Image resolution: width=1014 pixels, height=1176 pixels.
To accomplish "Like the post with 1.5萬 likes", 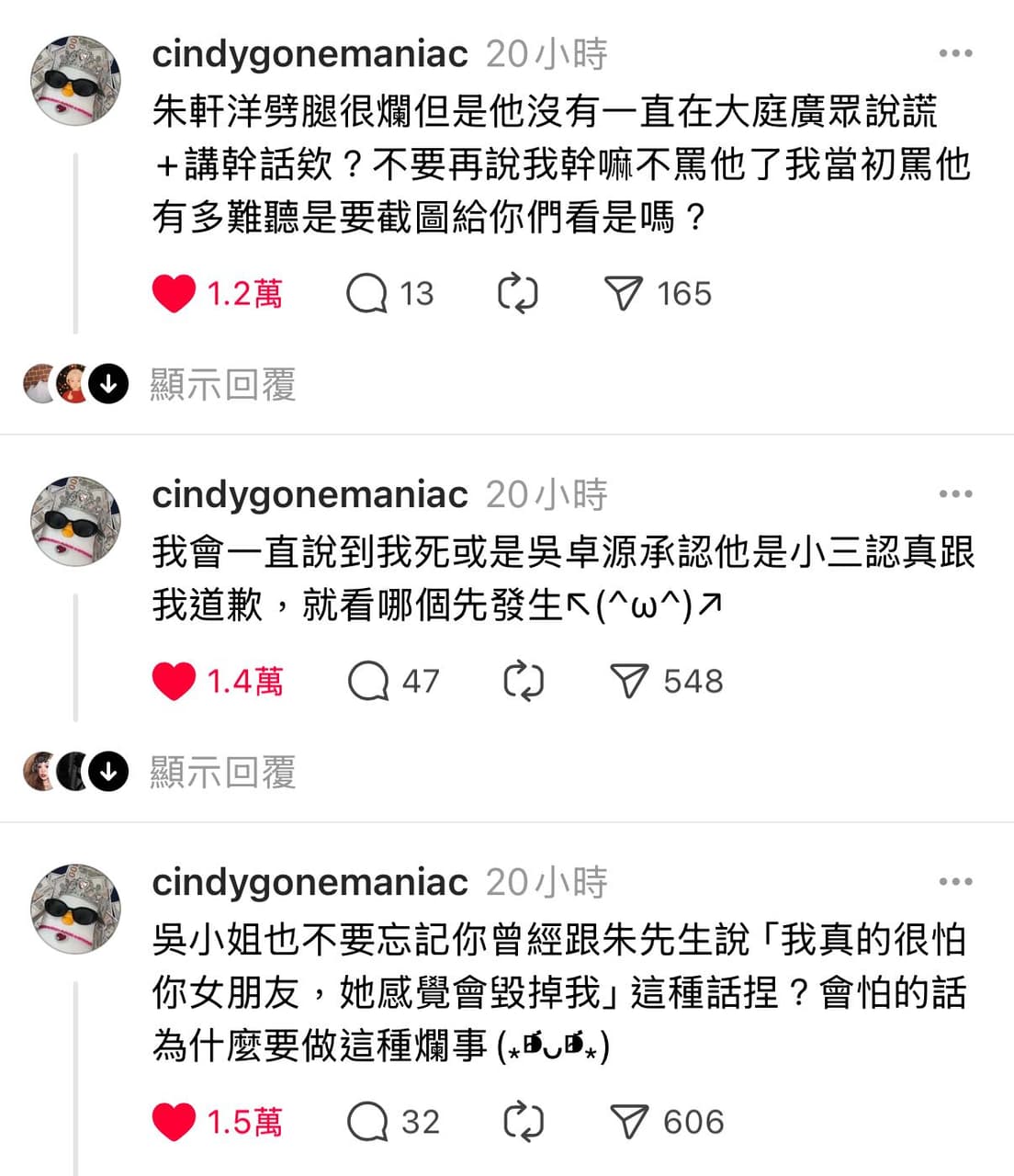I will 174,1122.
